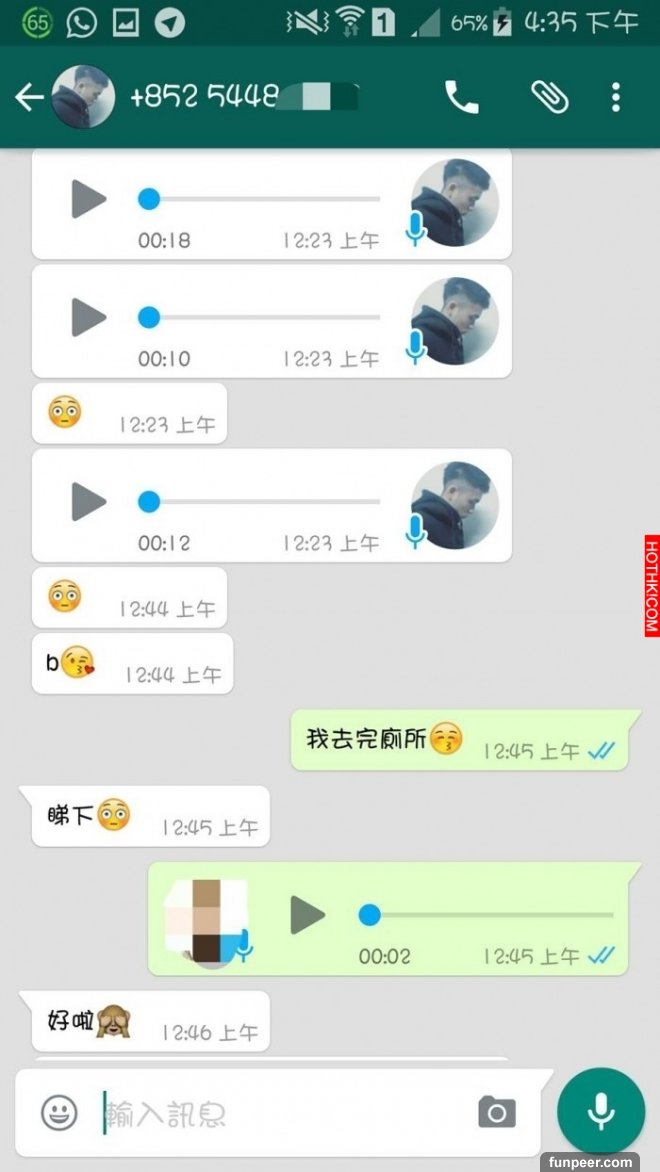Start a voice call with this contact
Viewport: 660px width, 1172px height.
(x=461, y=97)
